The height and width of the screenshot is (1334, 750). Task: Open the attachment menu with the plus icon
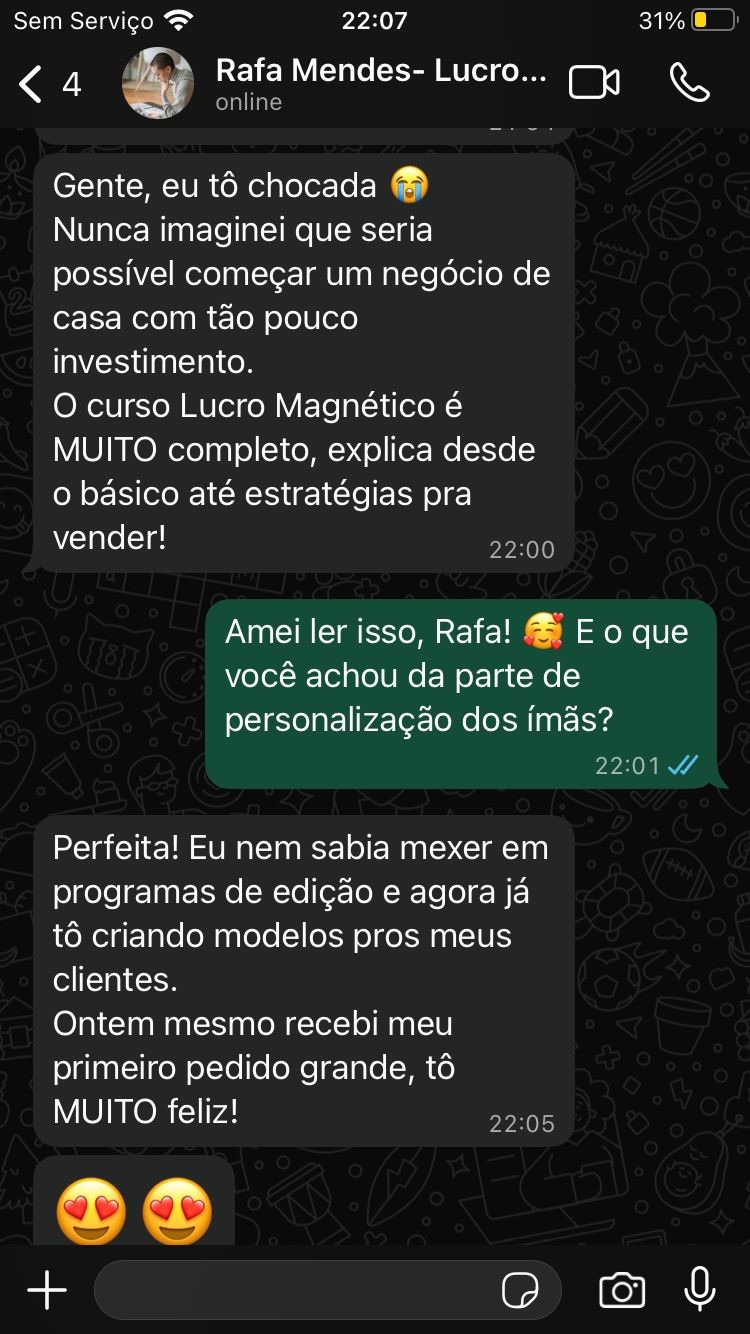[45, 1290]
